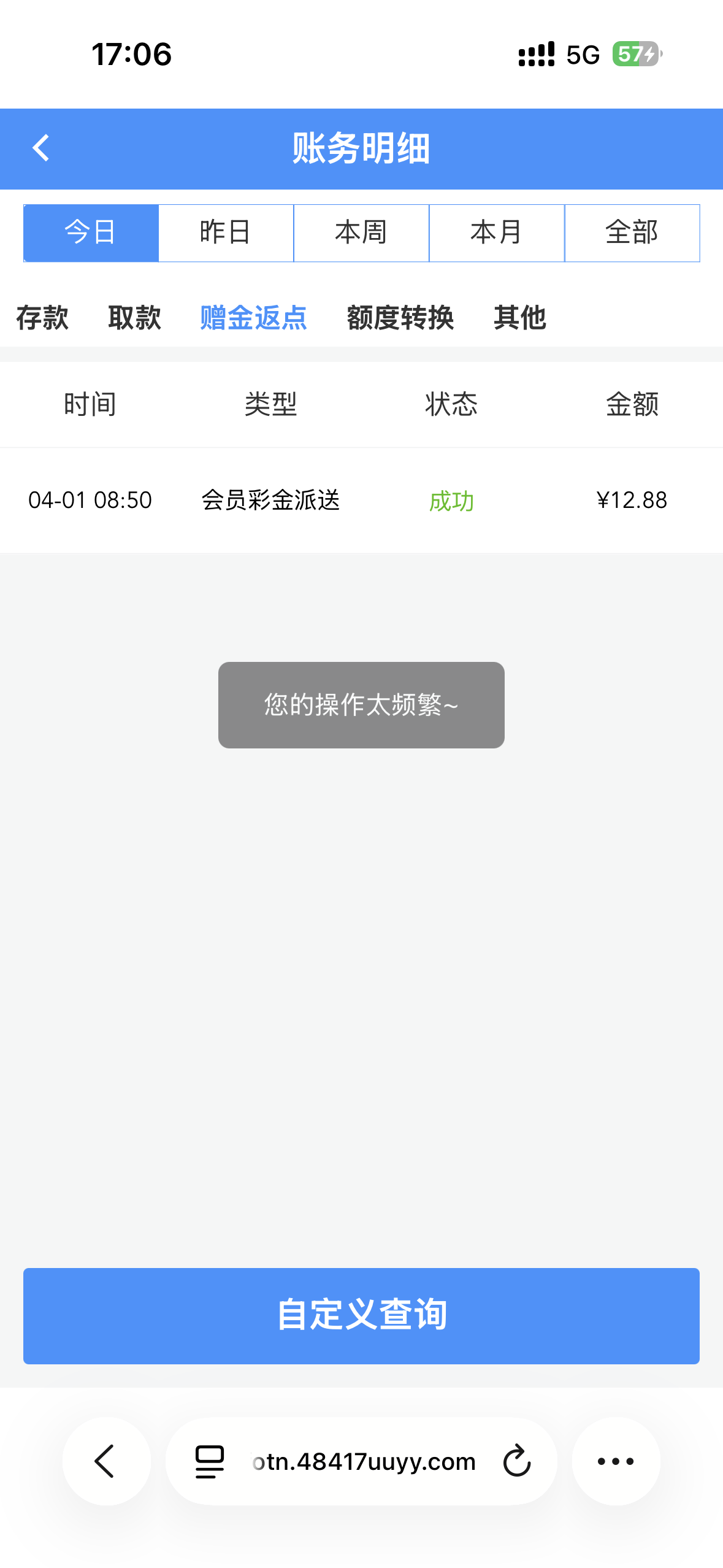Select the 存款 filter option
723x1568 pixels.
42,319
